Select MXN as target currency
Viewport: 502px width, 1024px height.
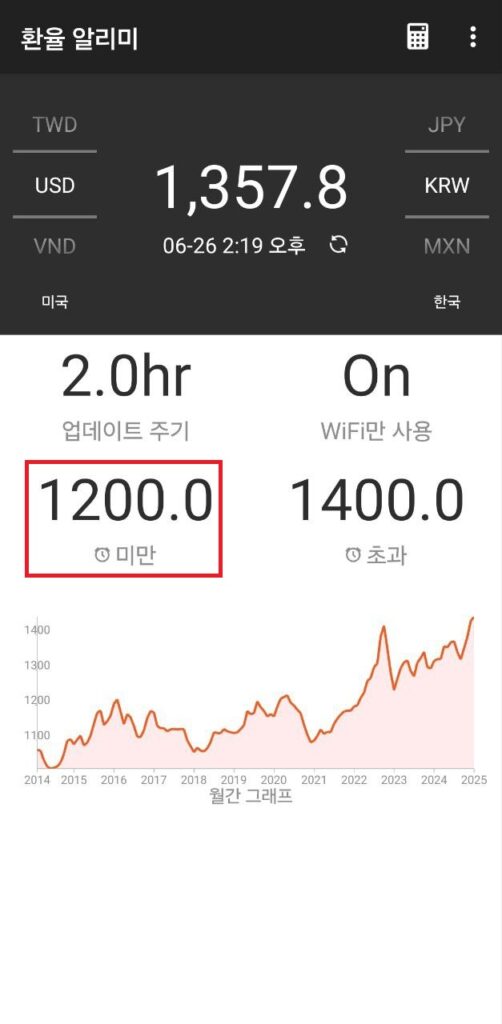point(447,246)
